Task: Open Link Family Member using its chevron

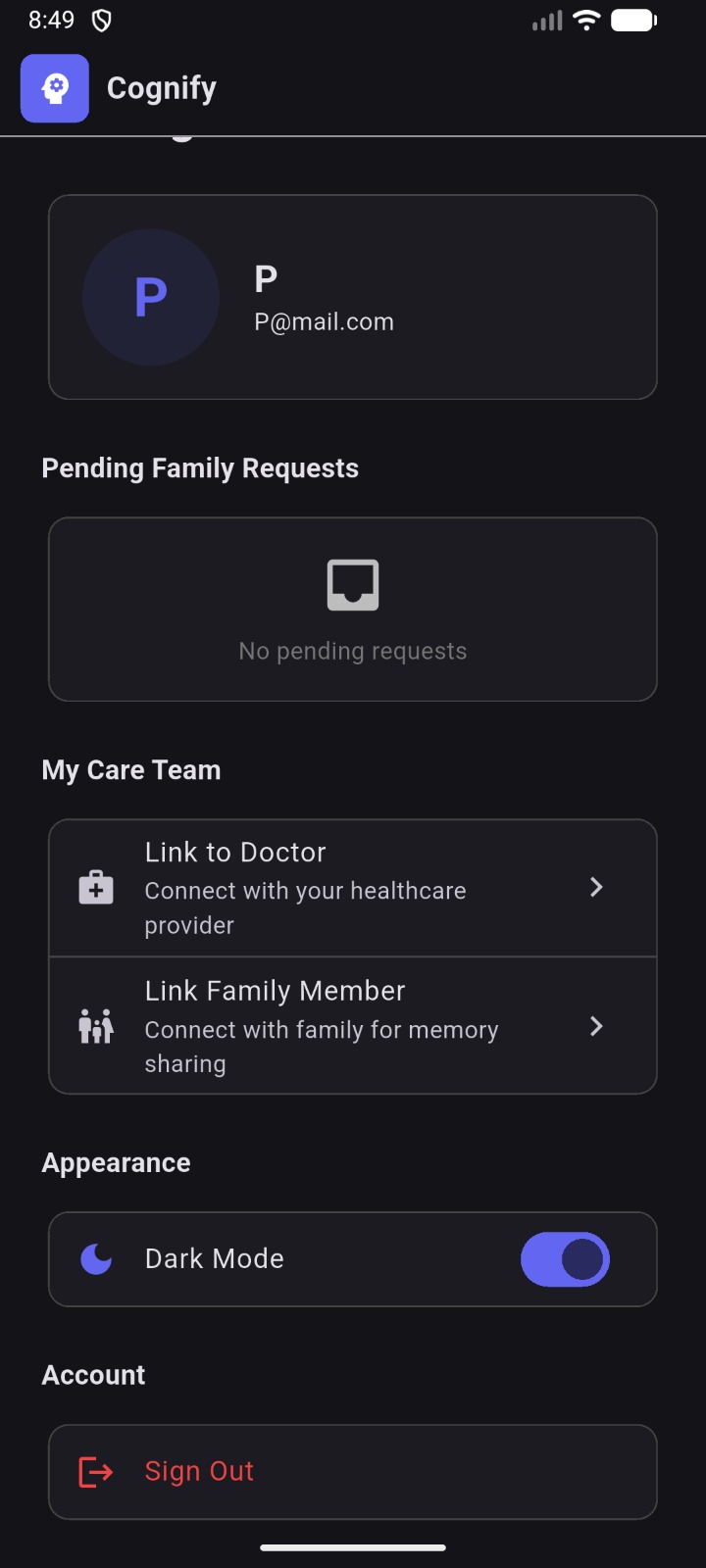Action: click(596, 1026)
